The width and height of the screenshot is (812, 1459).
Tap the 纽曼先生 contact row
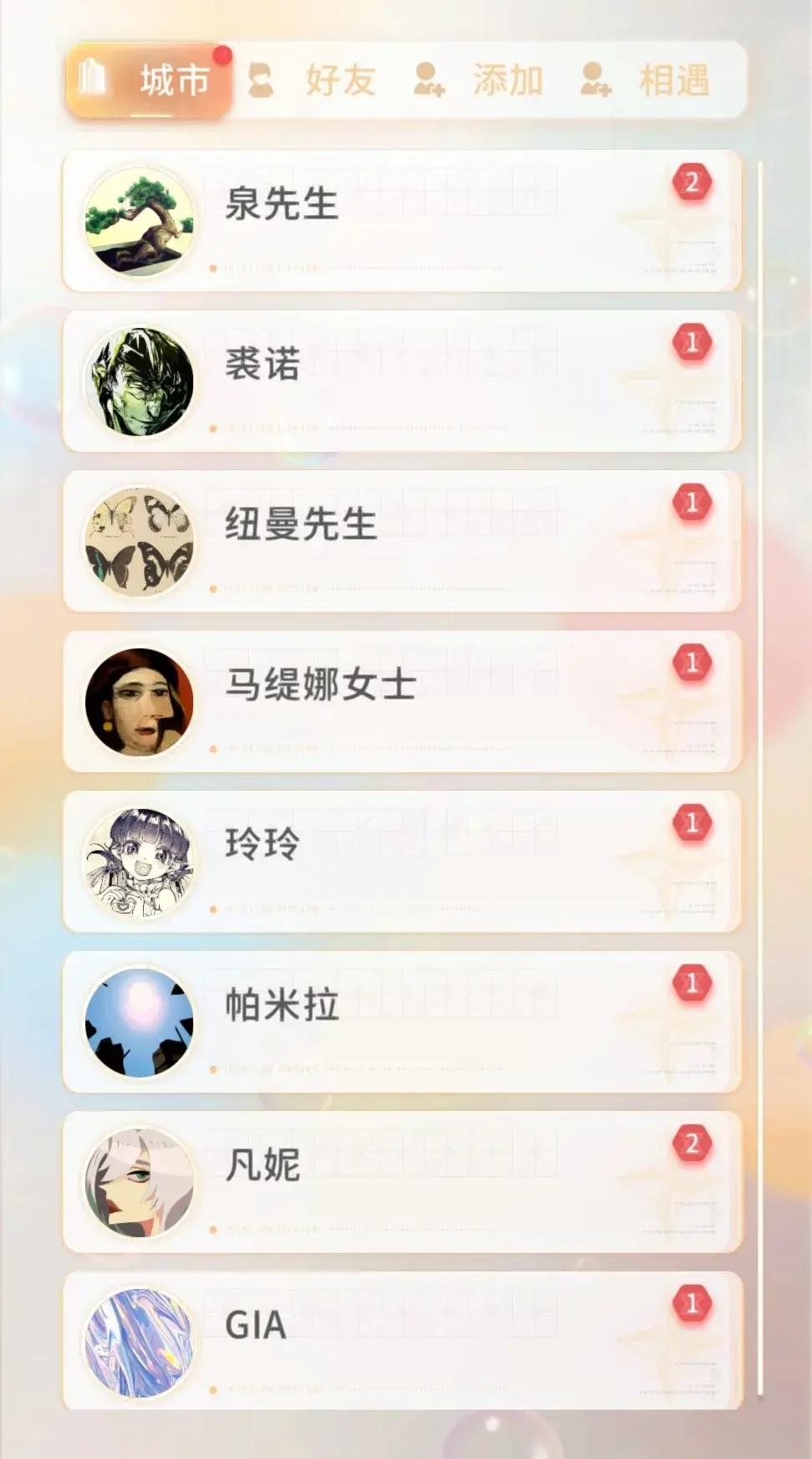click(401, 541)
